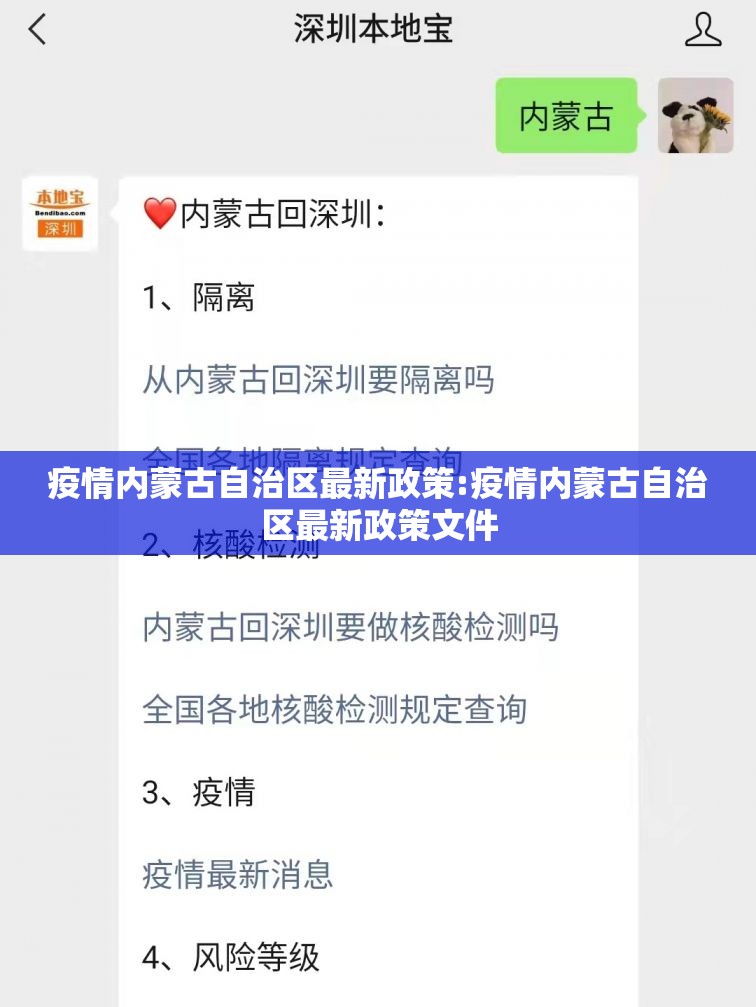Go back using the top-left arrow
The height and width of the screenshot is (1007, 756).
(x=37, y=29)
